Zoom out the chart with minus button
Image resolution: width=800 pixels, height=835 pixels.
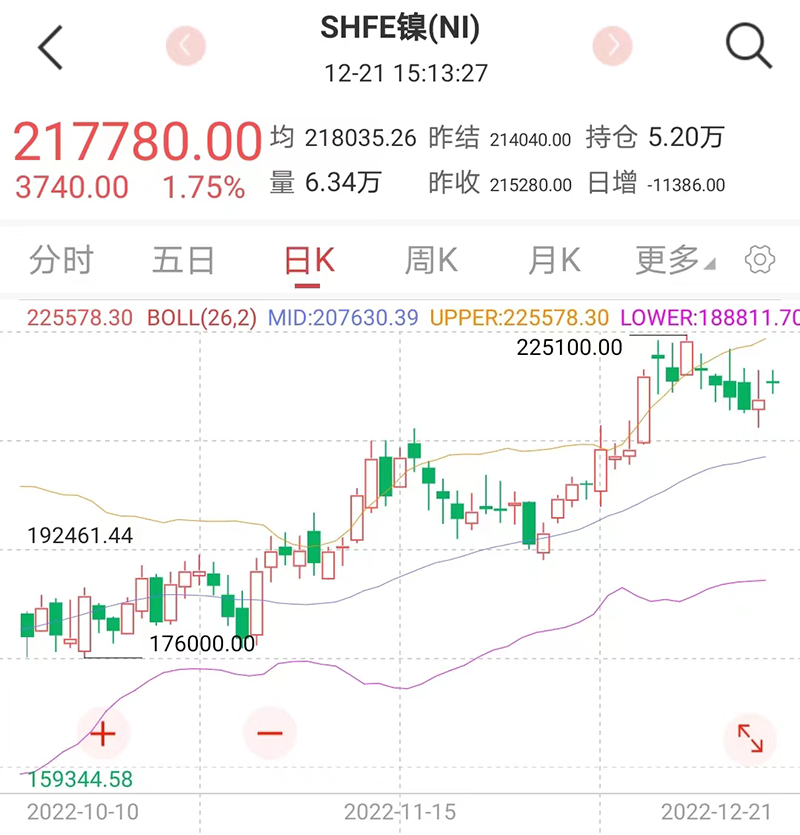click(x=270, y=734)
